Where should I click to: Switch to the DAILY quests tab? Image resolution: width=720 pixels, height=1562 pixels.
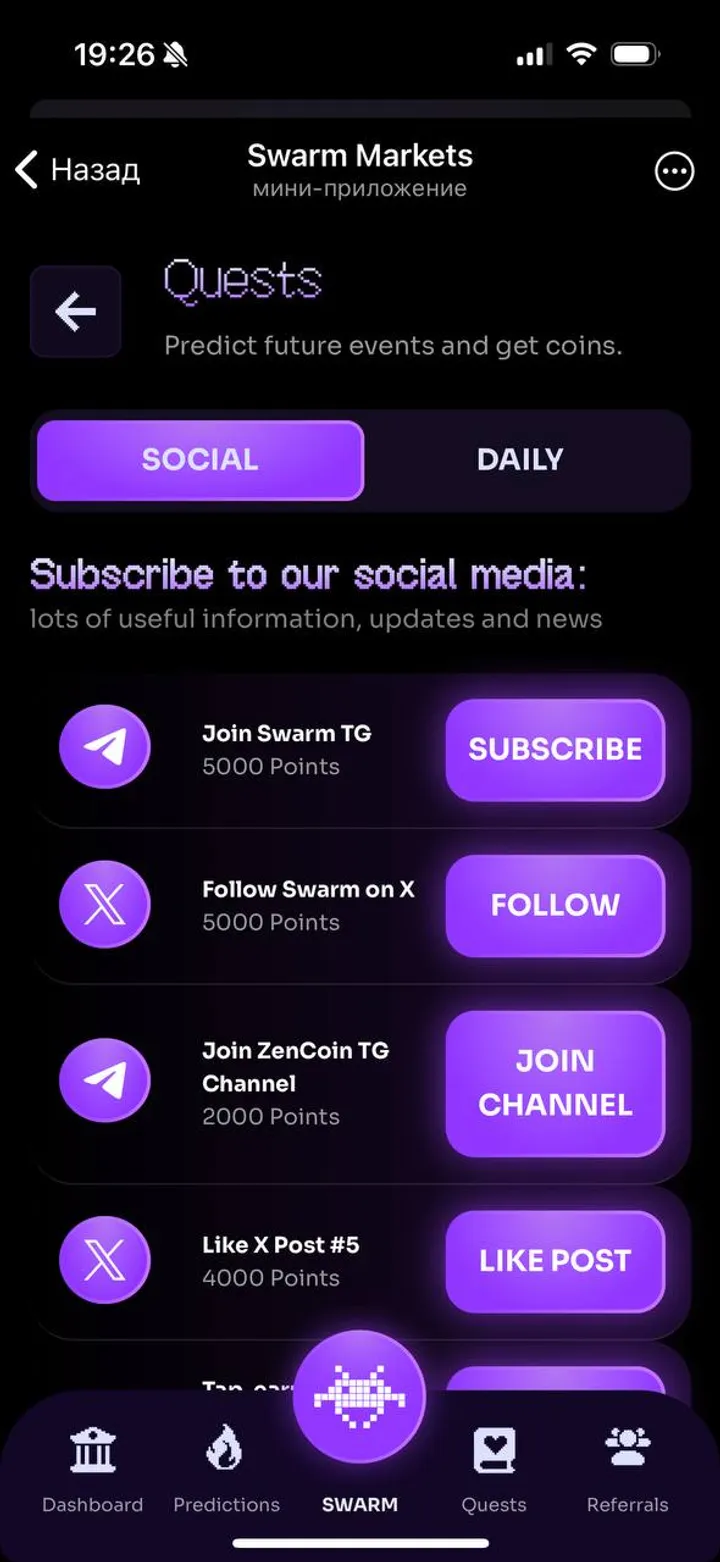[520, 460]
